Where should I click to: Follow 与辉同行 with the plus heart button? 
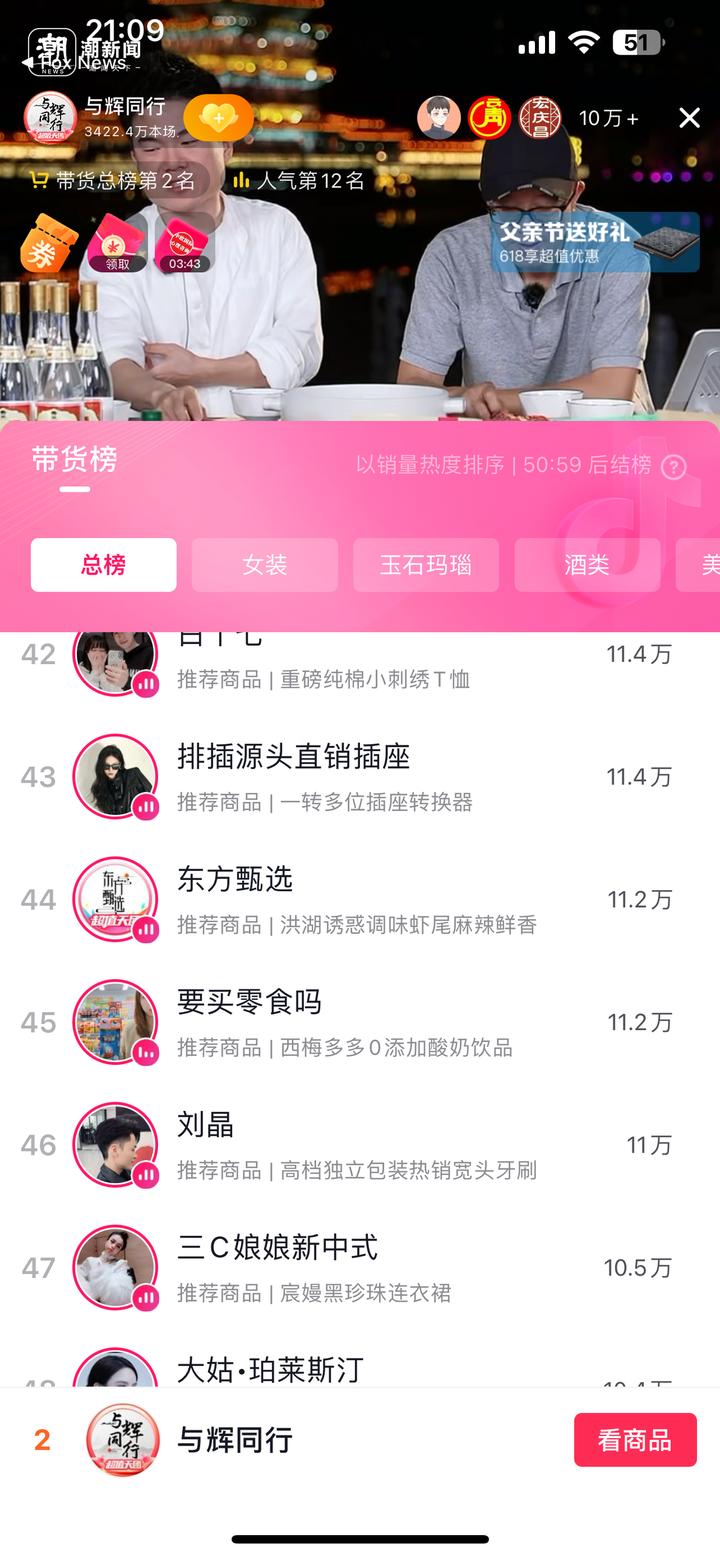point(218,119)
